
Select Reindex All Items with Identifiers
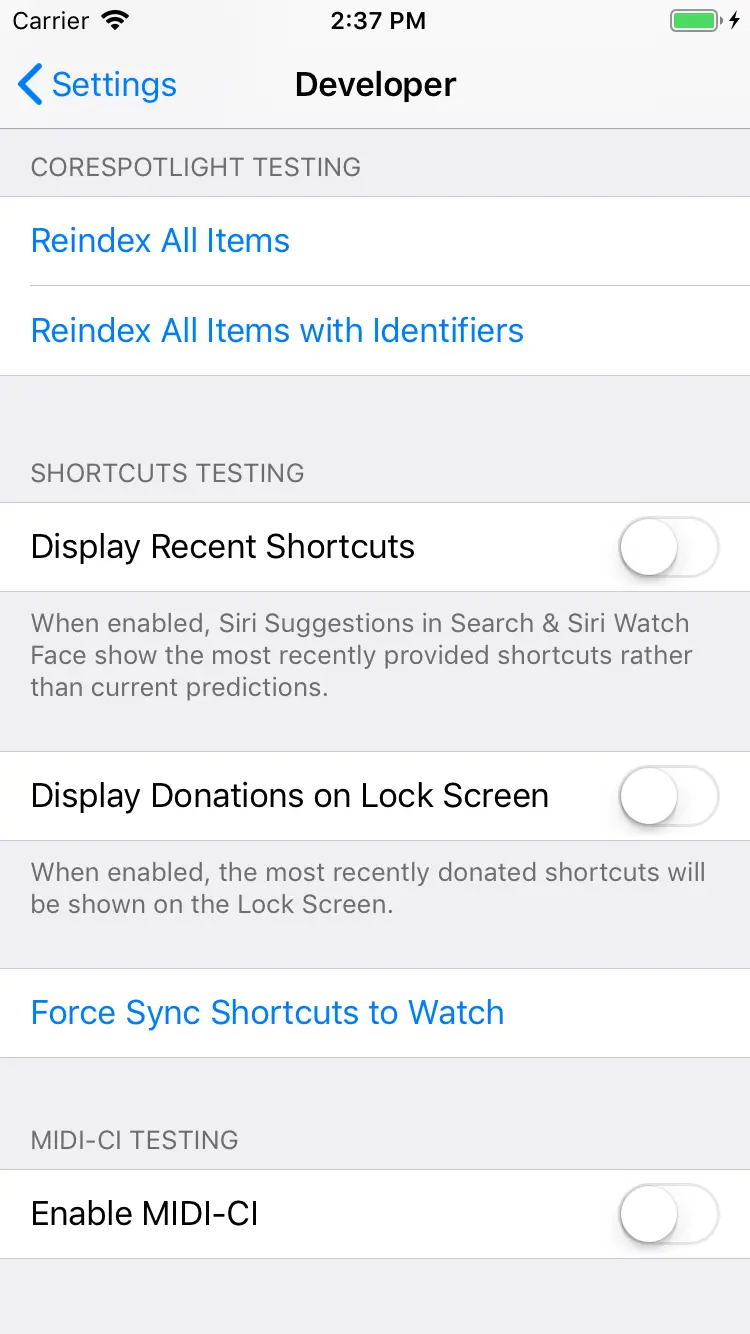(x=277, y=331)
